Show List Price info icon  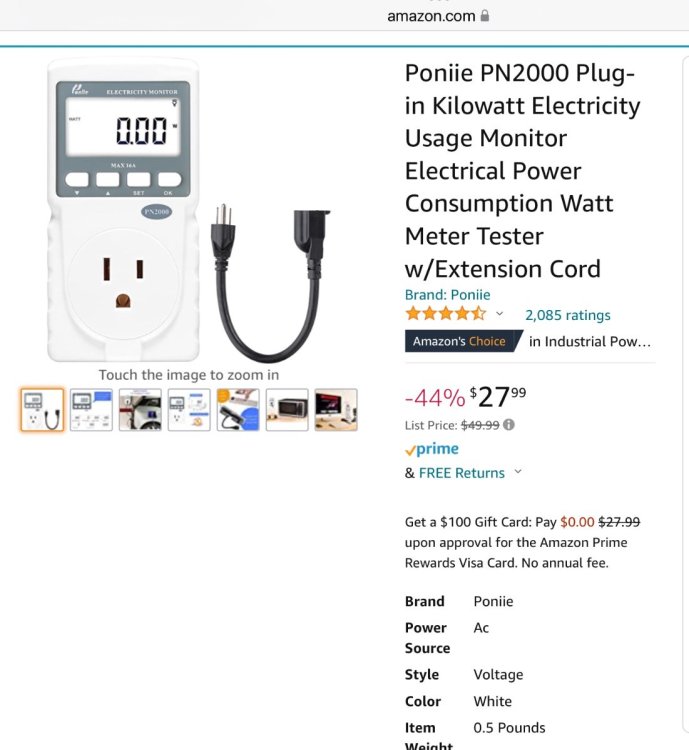tap(509, 424)
